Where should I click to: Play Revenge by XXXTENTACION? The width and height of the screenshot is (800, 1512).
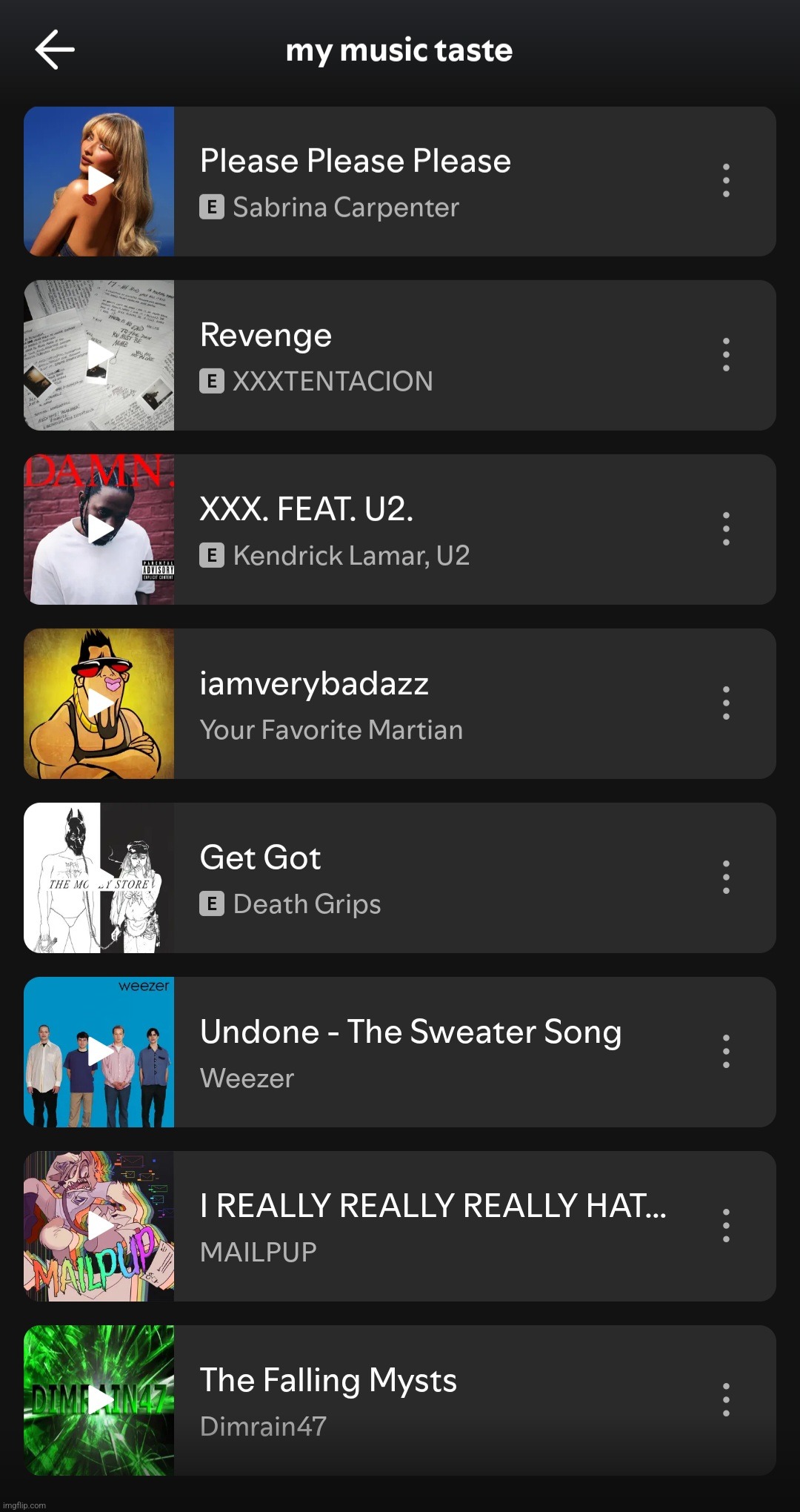click(99, 355)
